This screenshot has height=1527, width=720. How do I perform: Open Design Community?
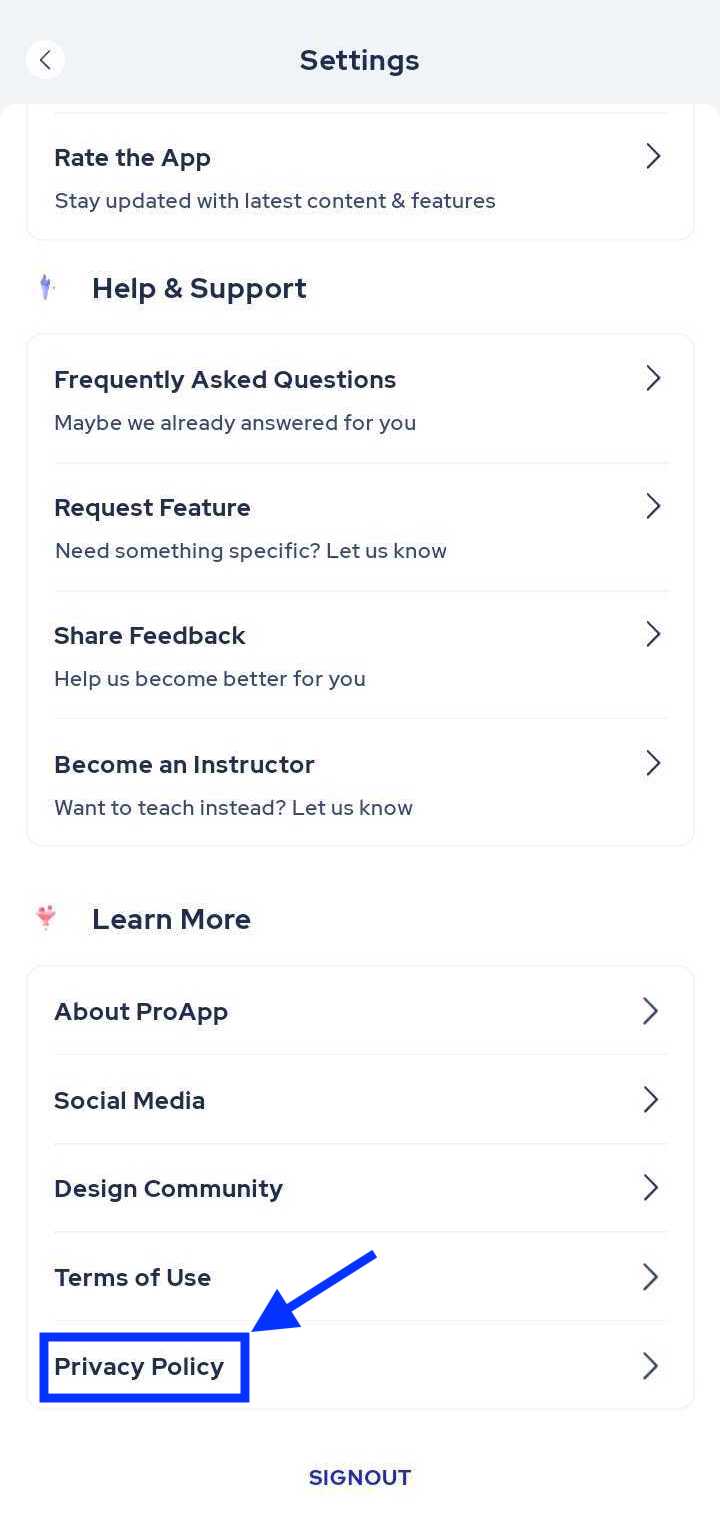point(360,1188)
